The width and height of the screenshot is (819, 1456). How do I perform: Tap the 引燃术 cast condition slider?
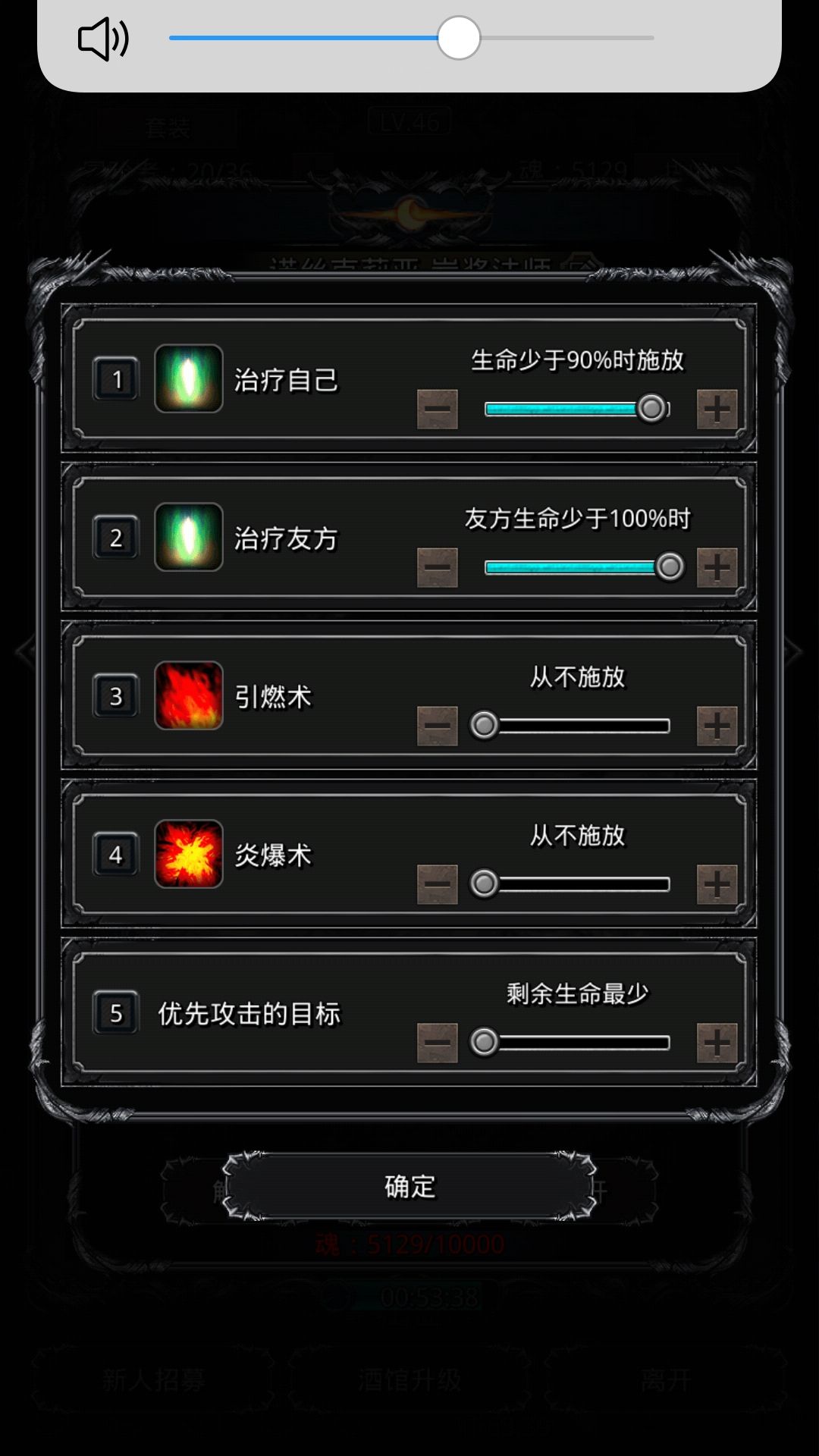tap(576, 726)
